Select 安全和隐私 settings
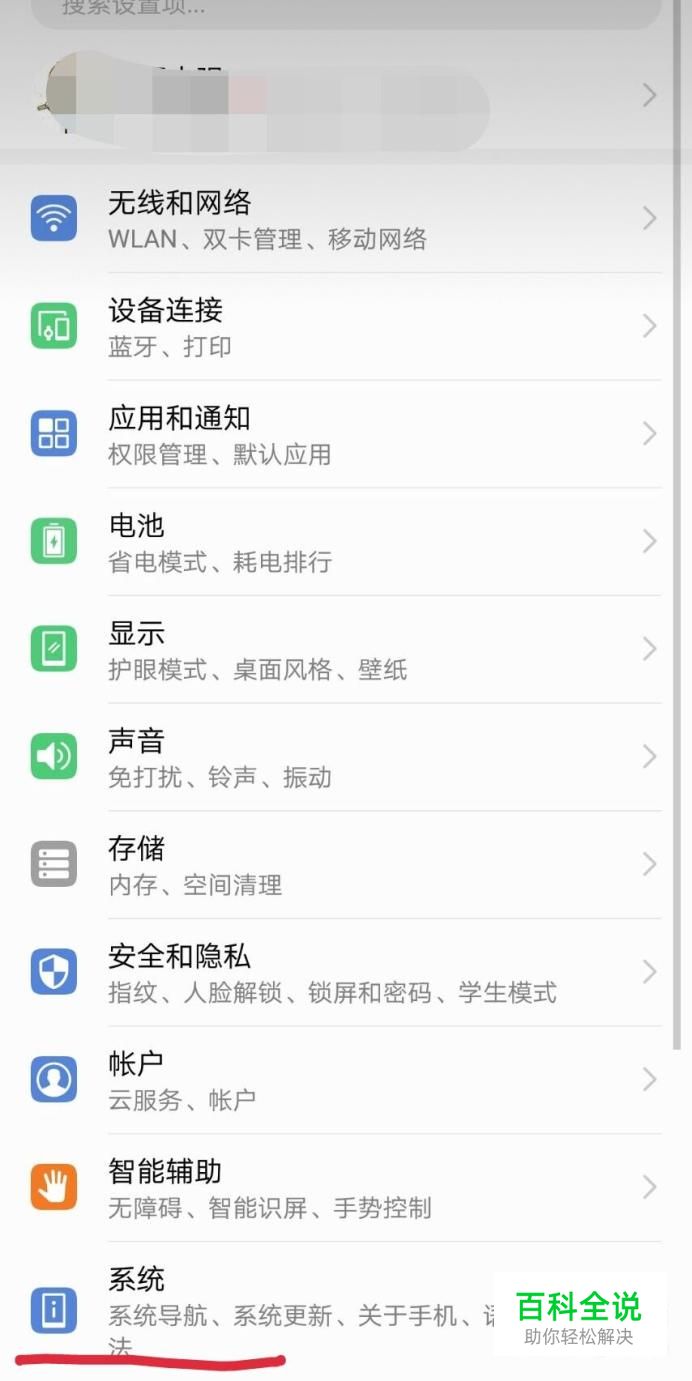692x1381 pixels. coord(345,973)
